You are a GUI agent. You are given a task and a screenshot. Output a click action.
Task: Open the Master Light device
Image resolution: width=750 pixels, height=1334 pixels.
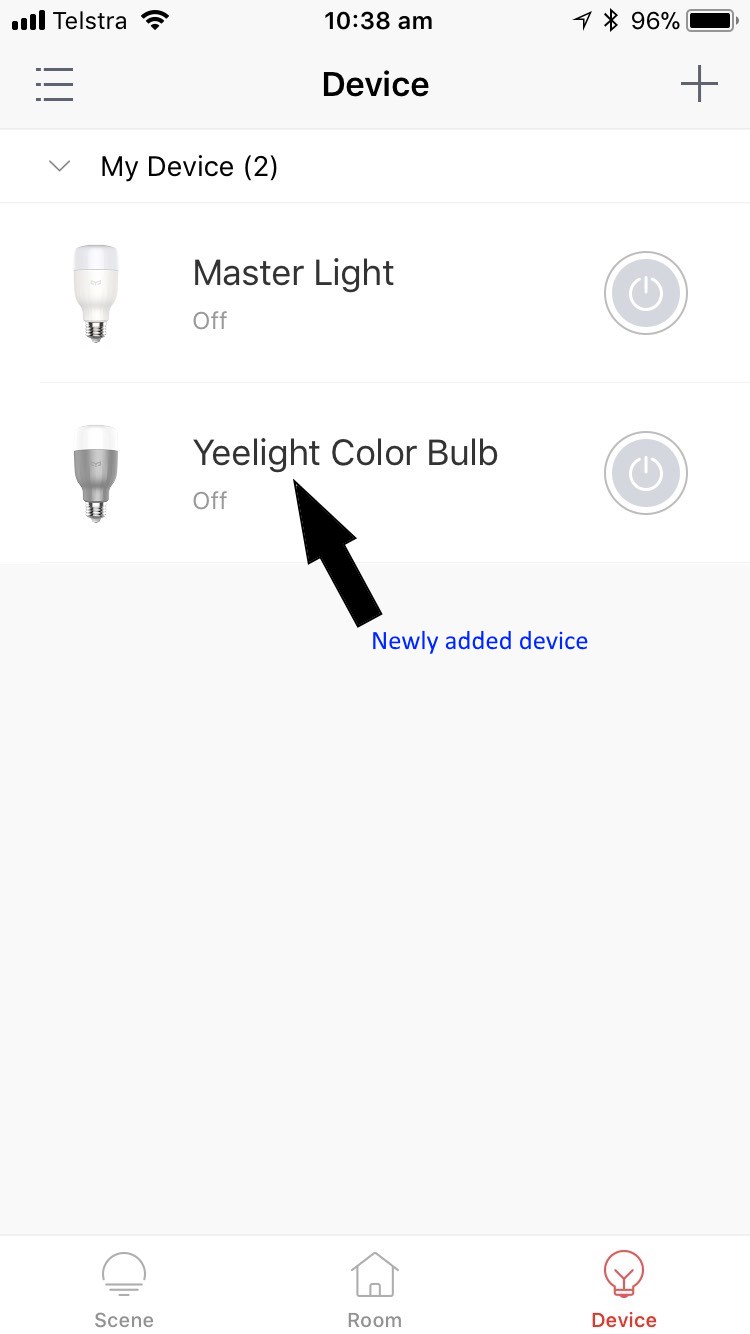click(375, 293)
